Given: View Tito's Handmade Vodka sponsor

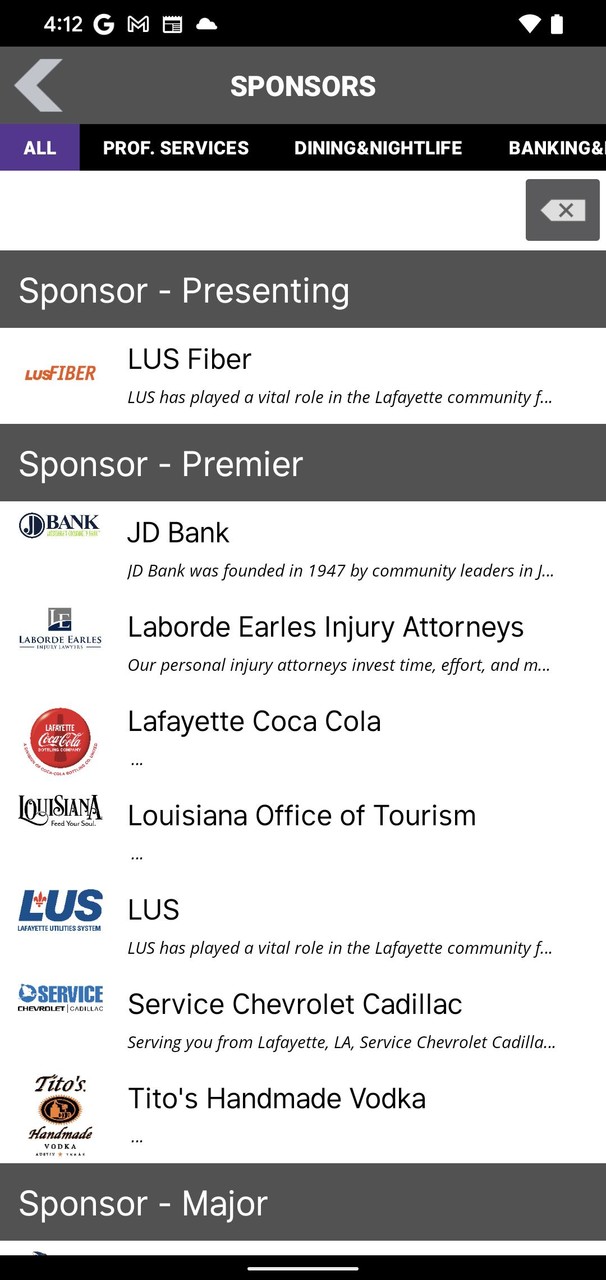Looking at the screenshot, I should 303,1115.
